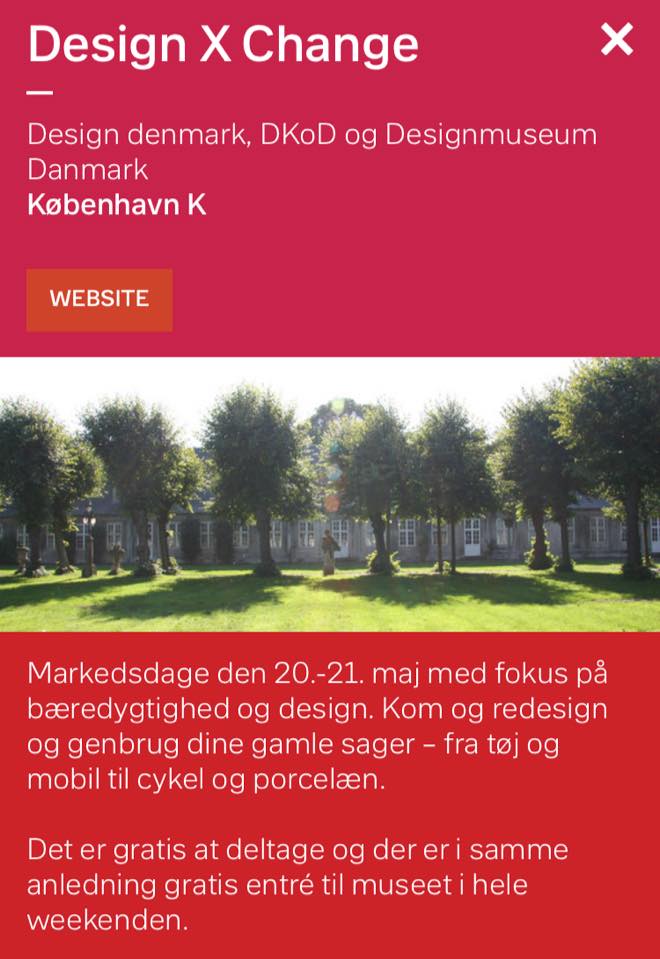This screenshot has height=959, width=660.
Task: Close the Design X Change details
Action: 616,40
